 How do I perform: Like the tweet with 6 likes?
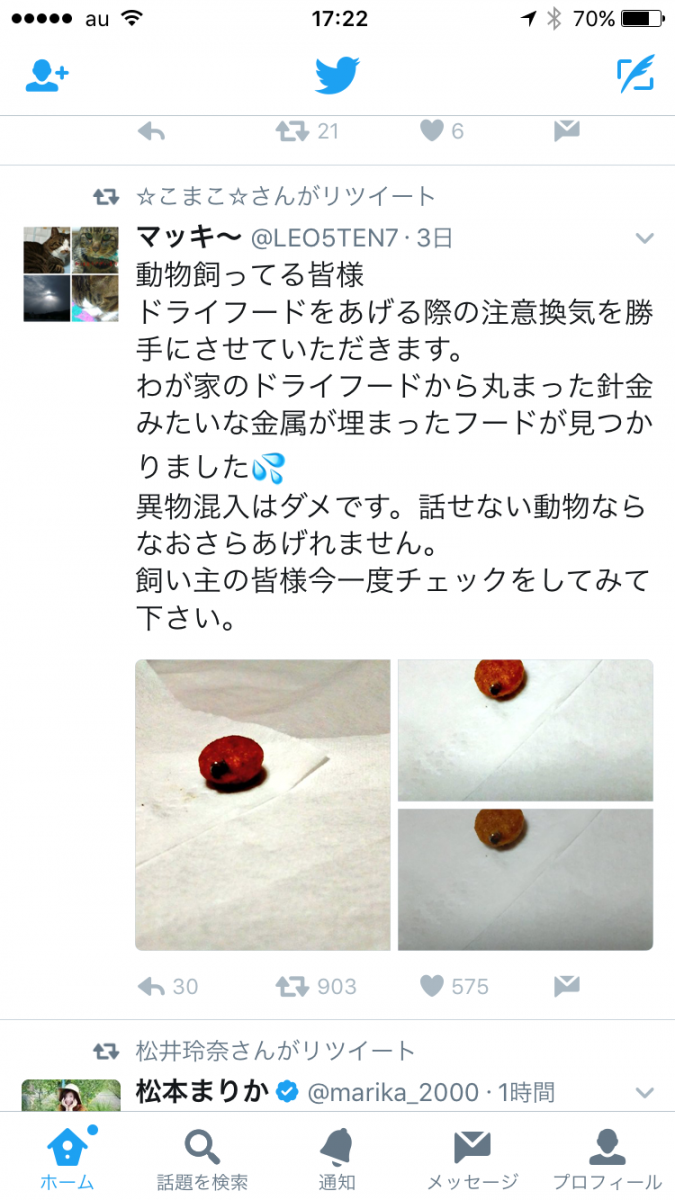(x=432, y=130)
